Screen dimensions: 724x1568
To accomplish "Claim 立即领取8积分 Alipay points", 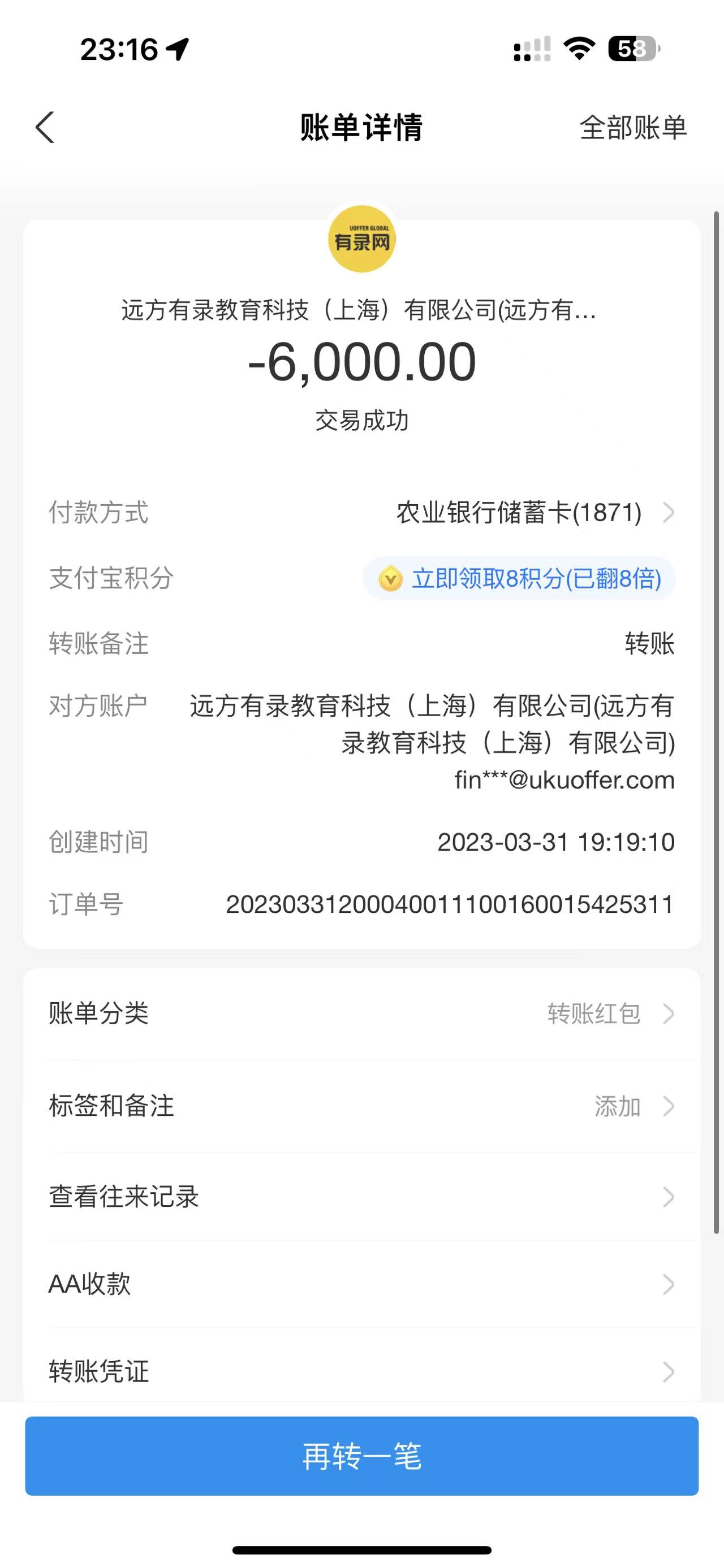I will (519, 578).
